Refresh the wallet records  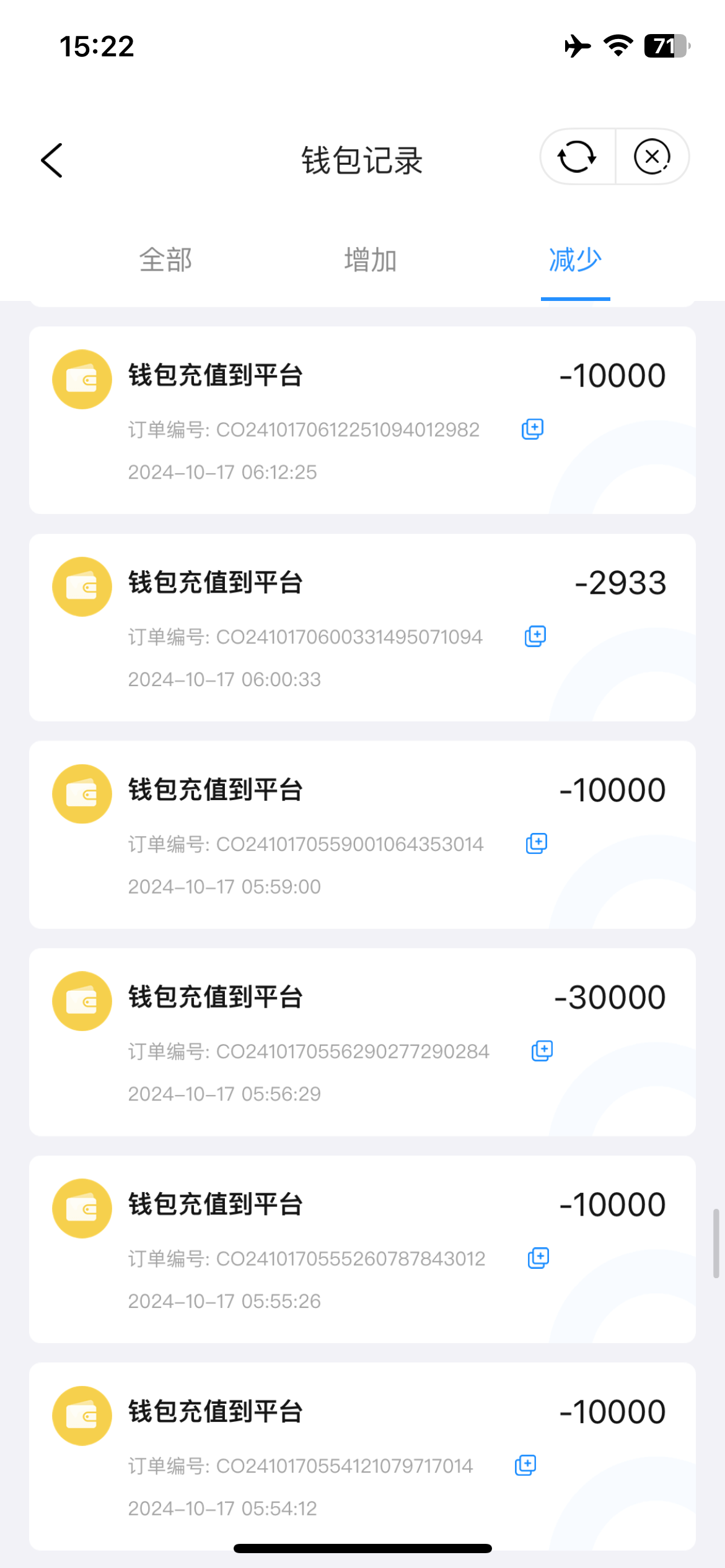[x=577, y=157]
